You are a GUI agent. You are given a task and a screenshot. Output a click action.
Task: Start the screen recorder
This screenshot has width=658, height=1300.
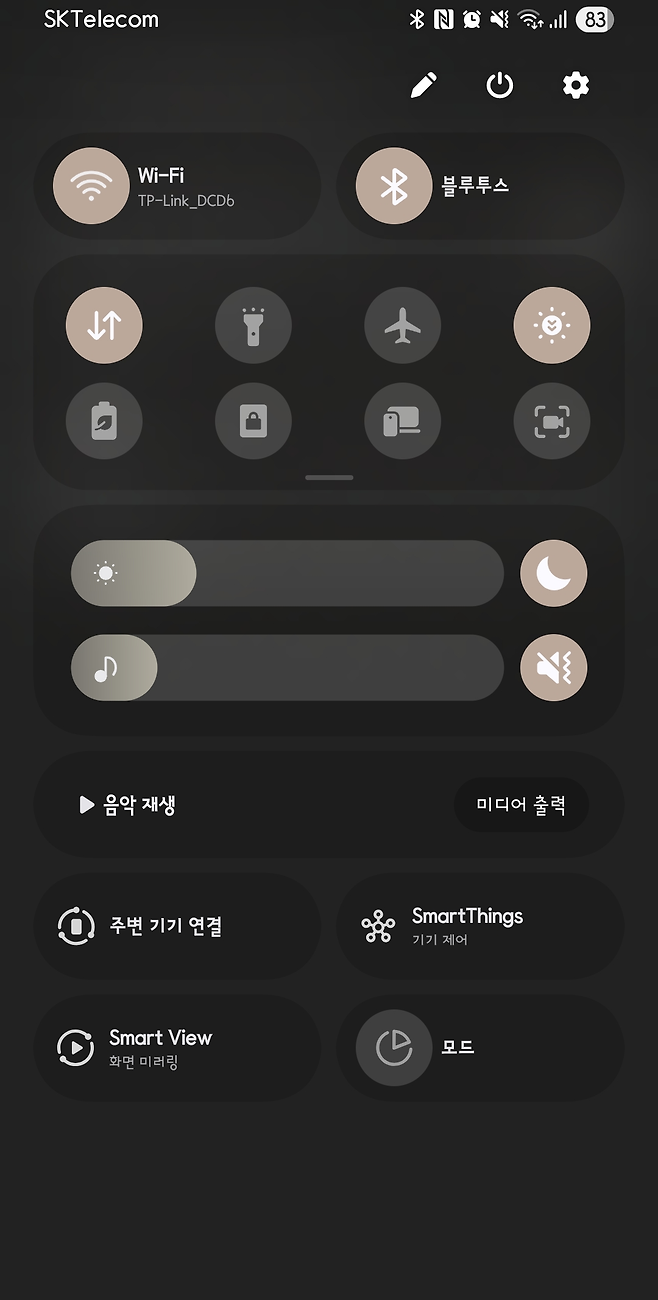(x=552, y=421)
